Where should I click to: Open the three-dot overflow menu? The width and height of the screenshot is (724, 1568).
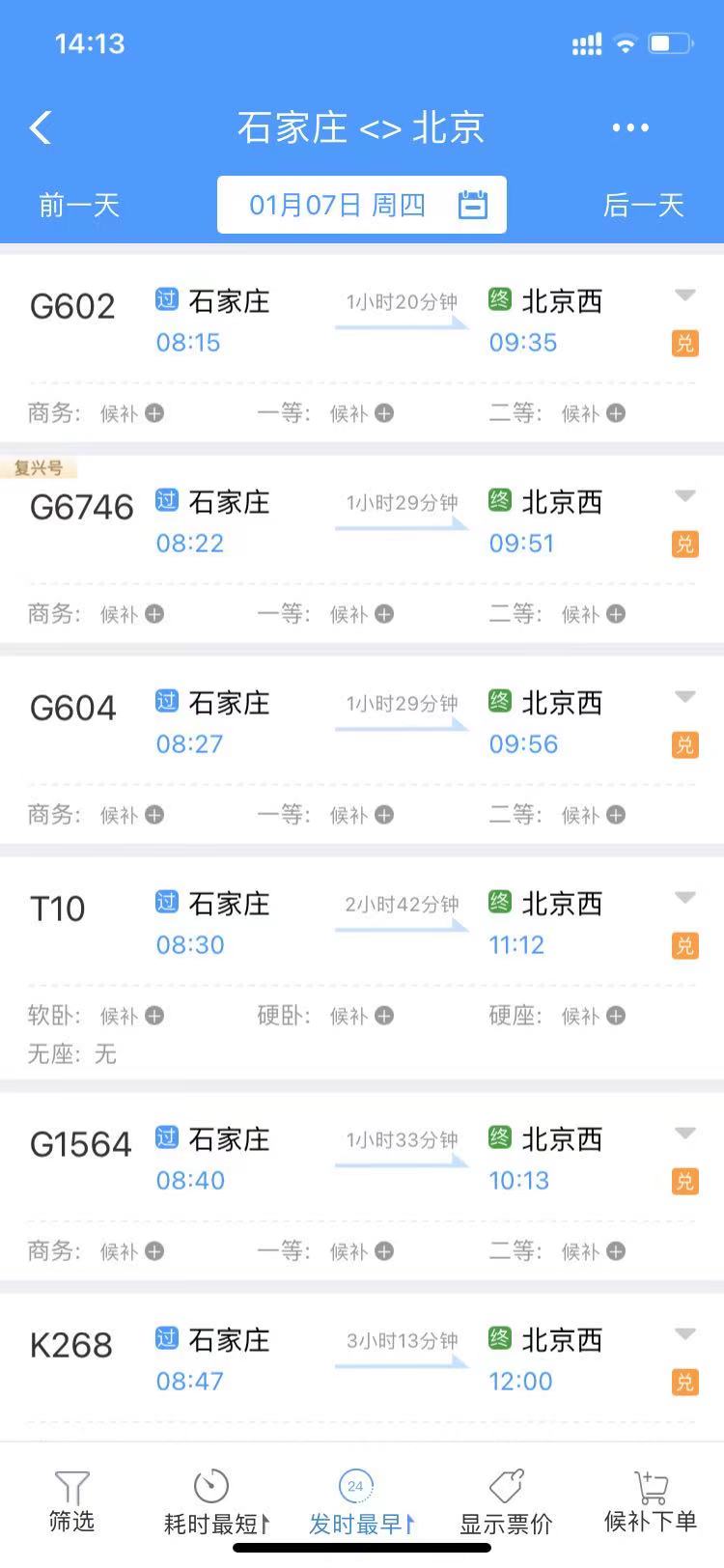coord(630,127)
